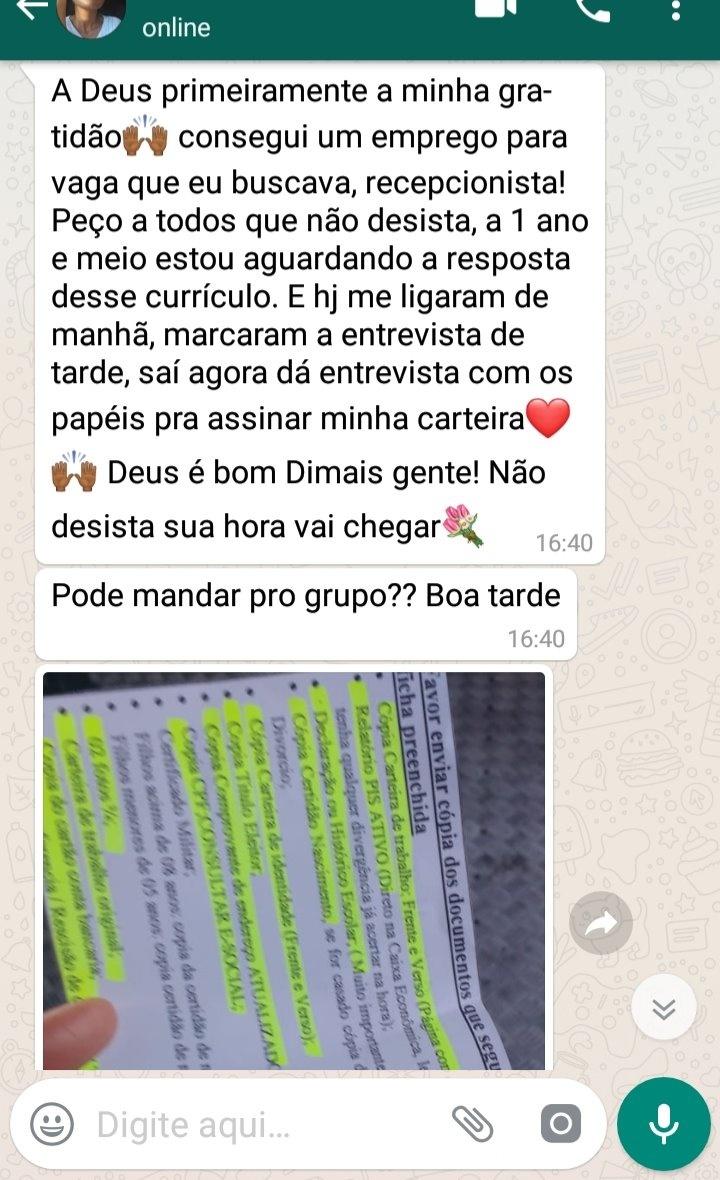Start a voice call
Screen dimensions: 720x1180
pyautogui.click(x=593, y=10)
